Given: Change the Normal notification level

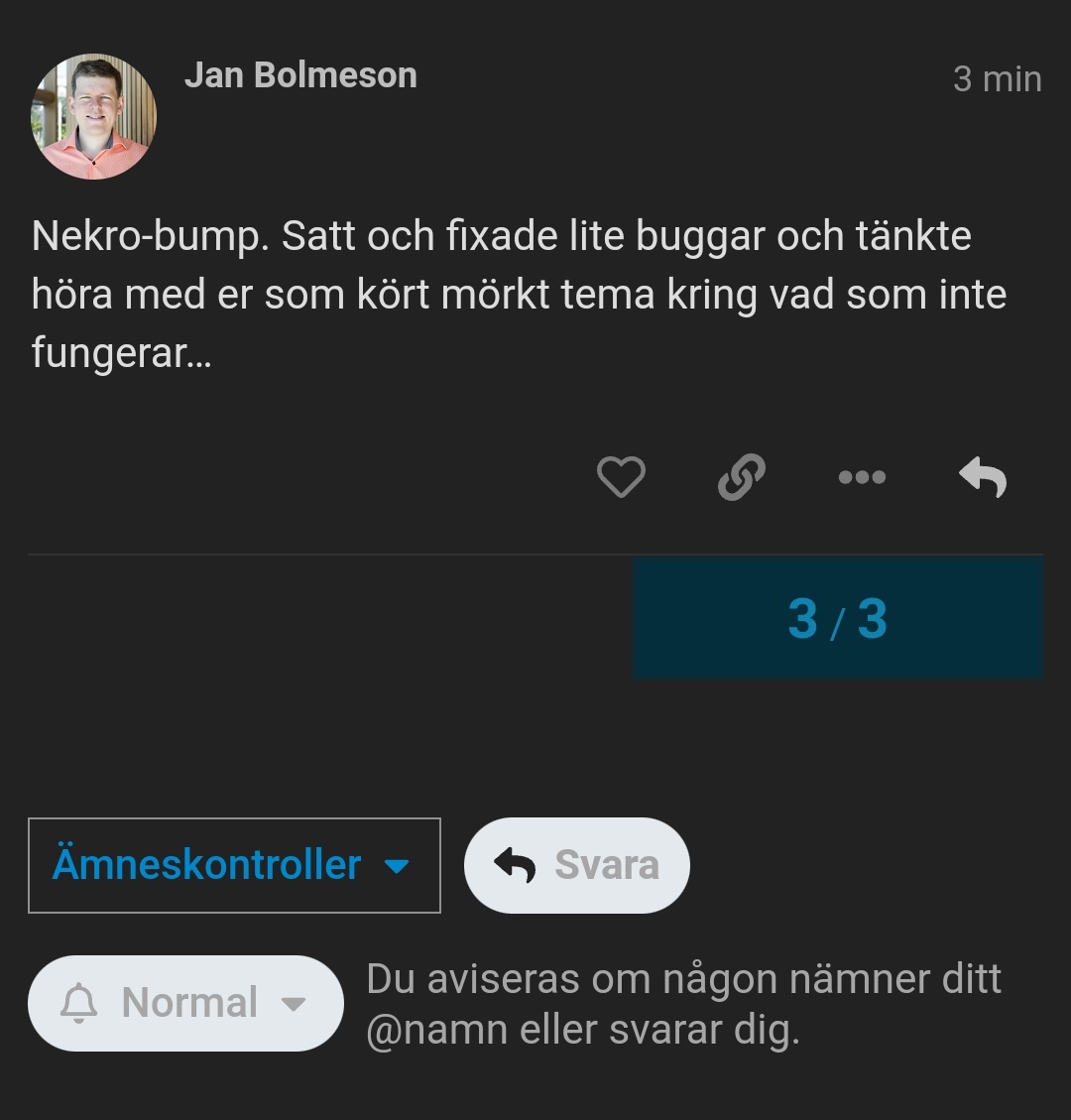Looking at the screenshot, I should pos(185,1003).
